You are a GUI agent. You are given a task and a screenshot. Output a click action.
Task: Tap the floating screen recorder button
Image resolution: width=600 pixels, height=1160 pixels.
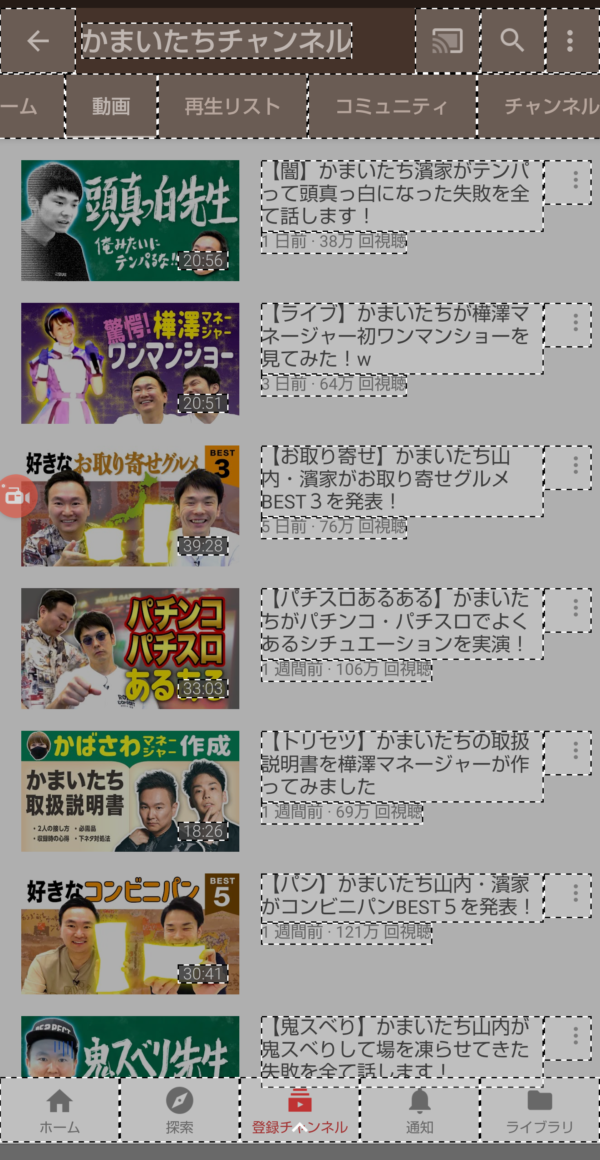[x=16, y=496]
